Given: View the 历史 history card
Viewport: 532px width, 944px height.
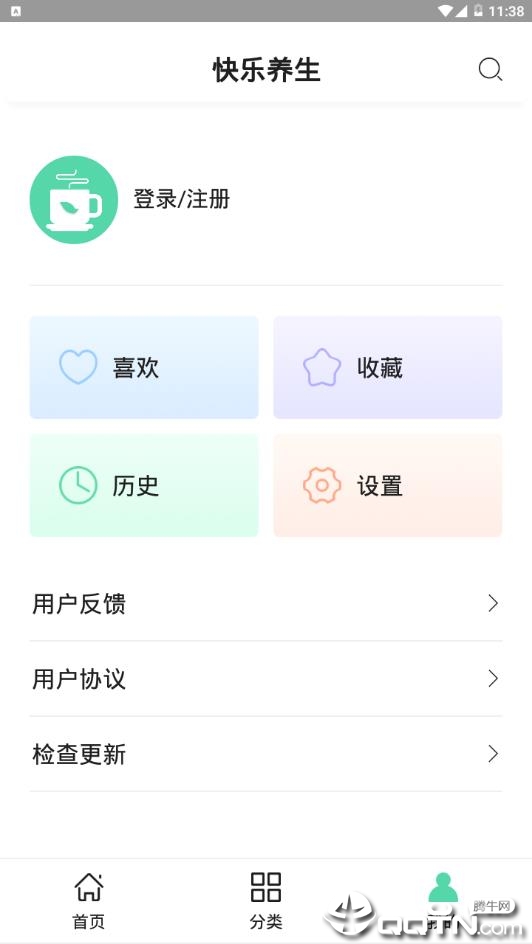Looking at the screenshot, I should coord(144,485).
